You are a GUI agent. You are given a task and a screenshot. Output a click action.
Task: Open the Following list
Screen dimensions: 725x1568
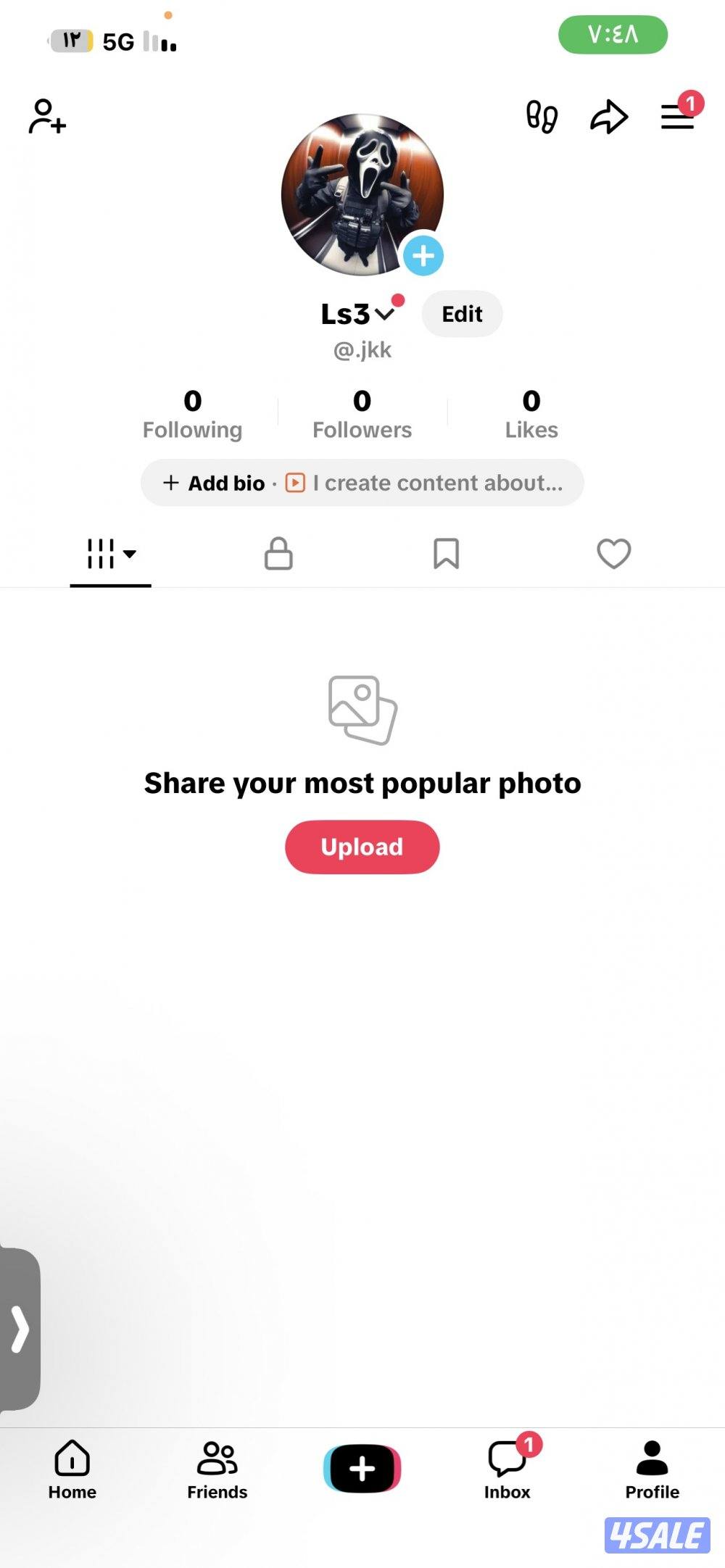click(x=192, y=415)
